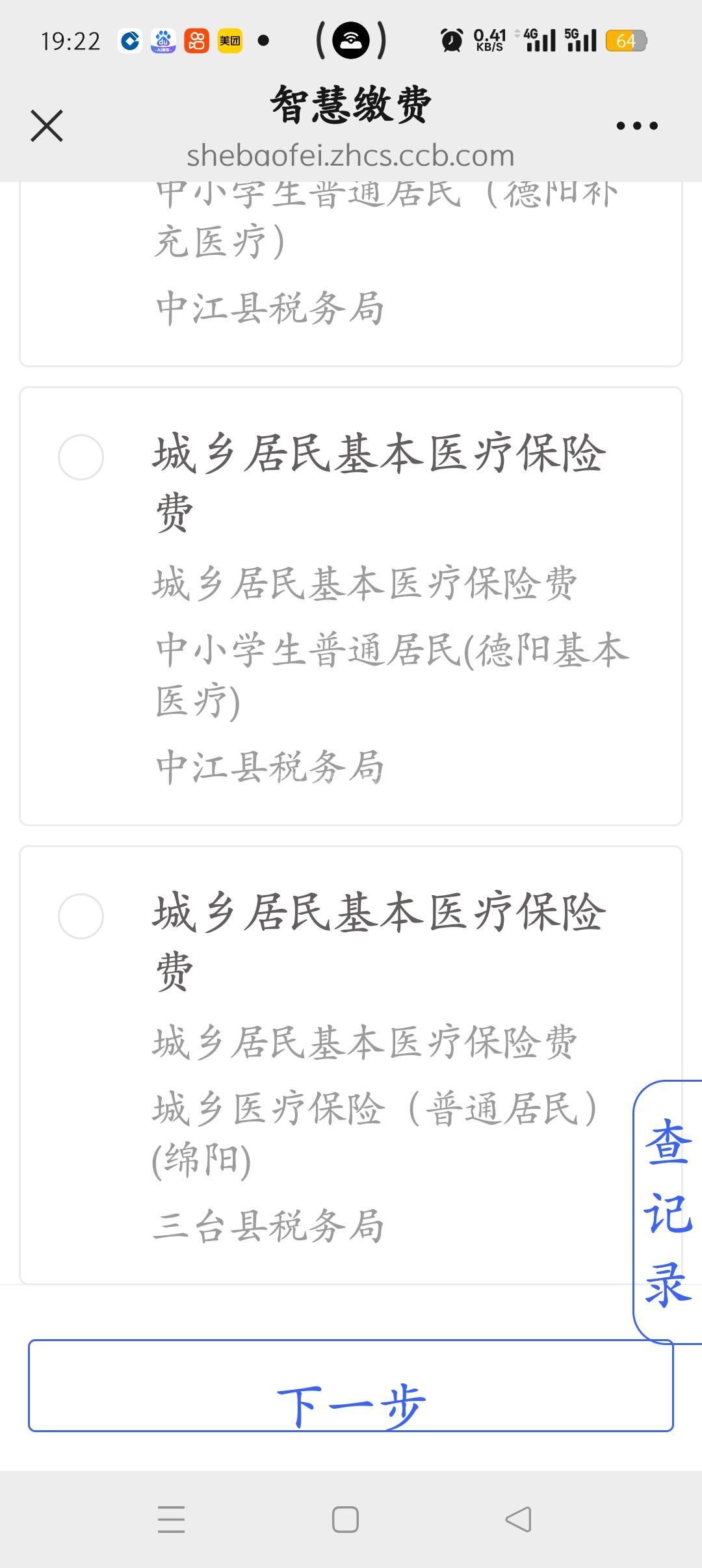Close the 智慧缴费 web page
This screenshot has width=702, height=1568.
coord(47,125)
